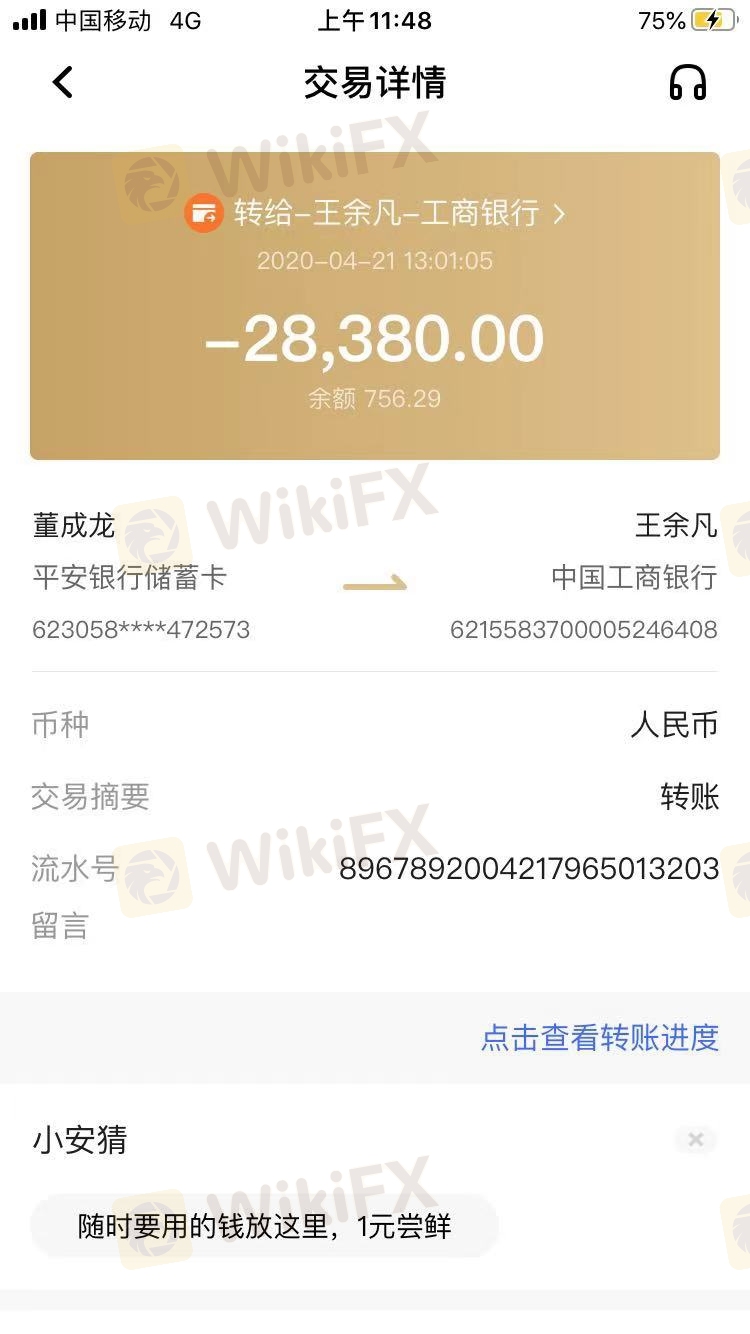Dismiss the 小安猜 suggestion card

[x=696, y=1139]
